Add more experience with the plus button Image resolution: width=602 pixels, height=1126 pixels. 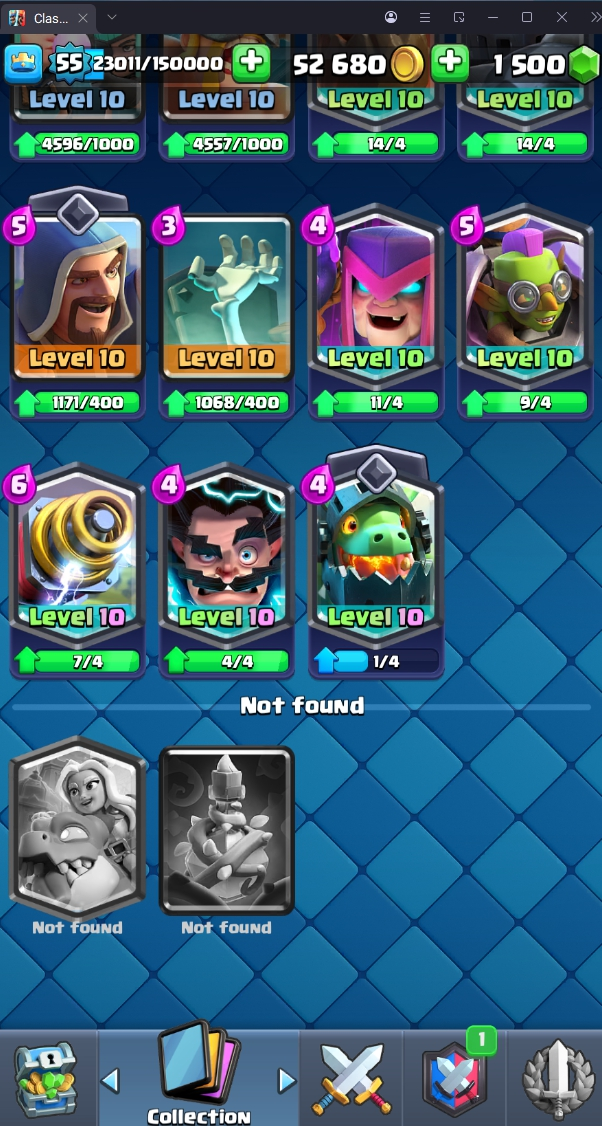click(251, 63)
